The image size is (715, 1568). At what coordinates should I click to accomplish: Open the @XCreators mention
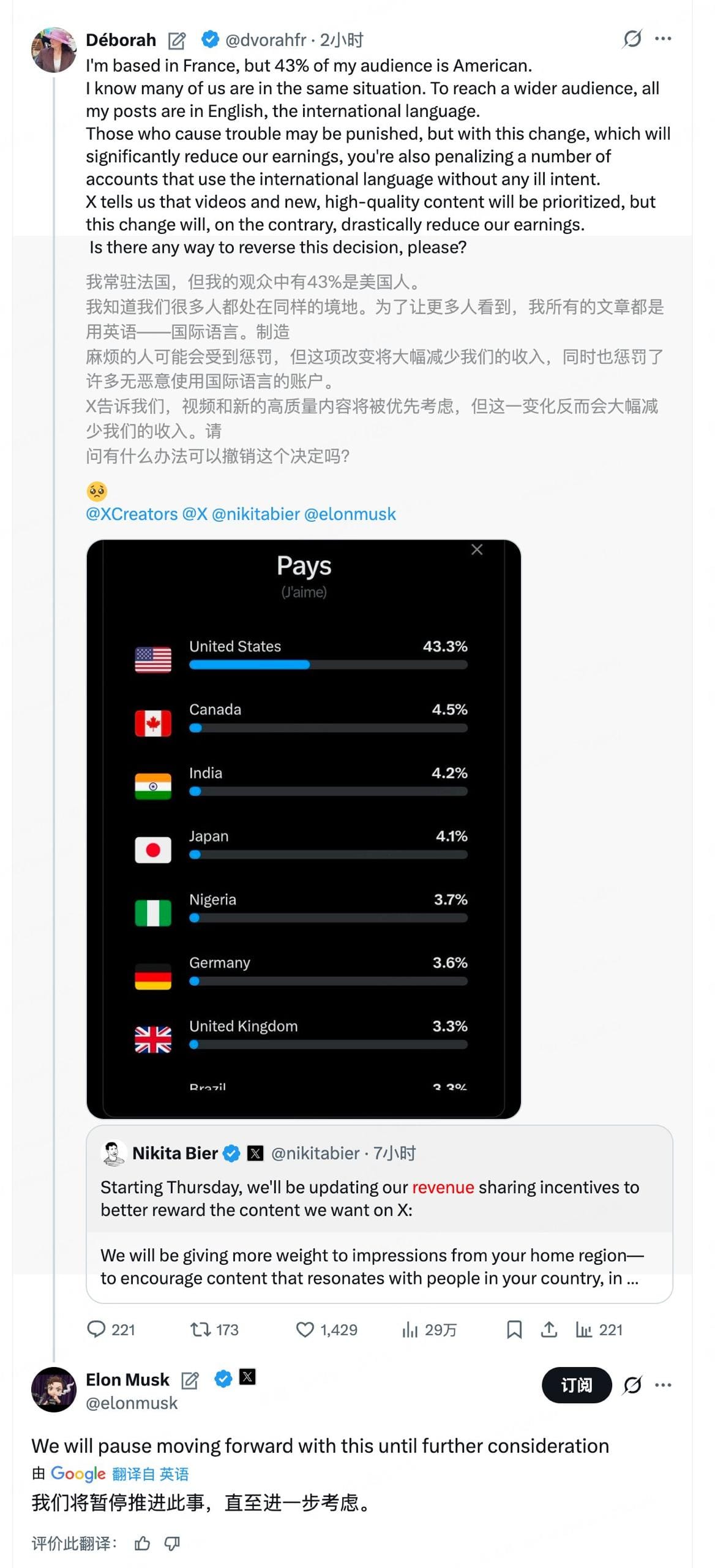point(132,514)
